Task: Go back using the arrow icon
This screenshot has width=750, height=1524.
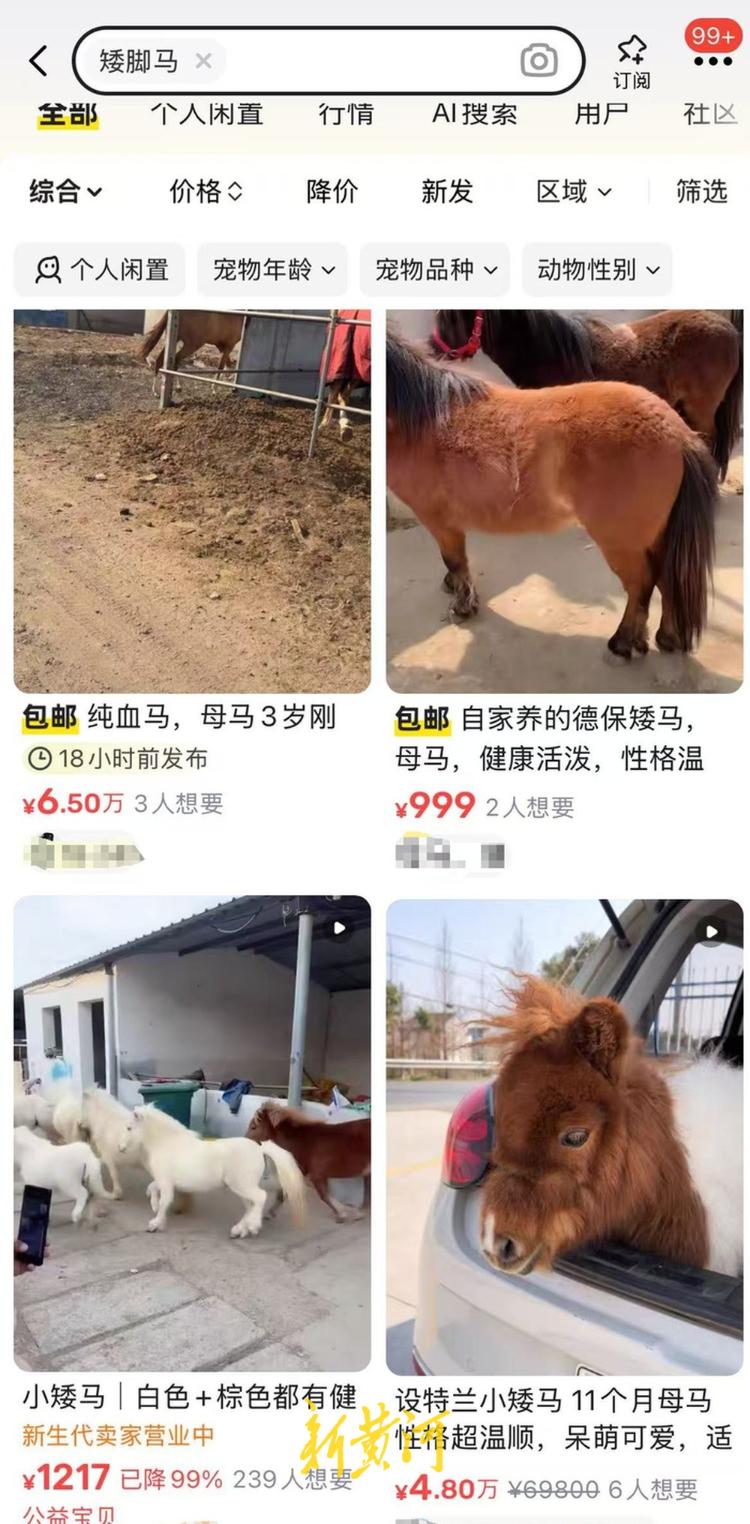Action: (x=38, y=62)
